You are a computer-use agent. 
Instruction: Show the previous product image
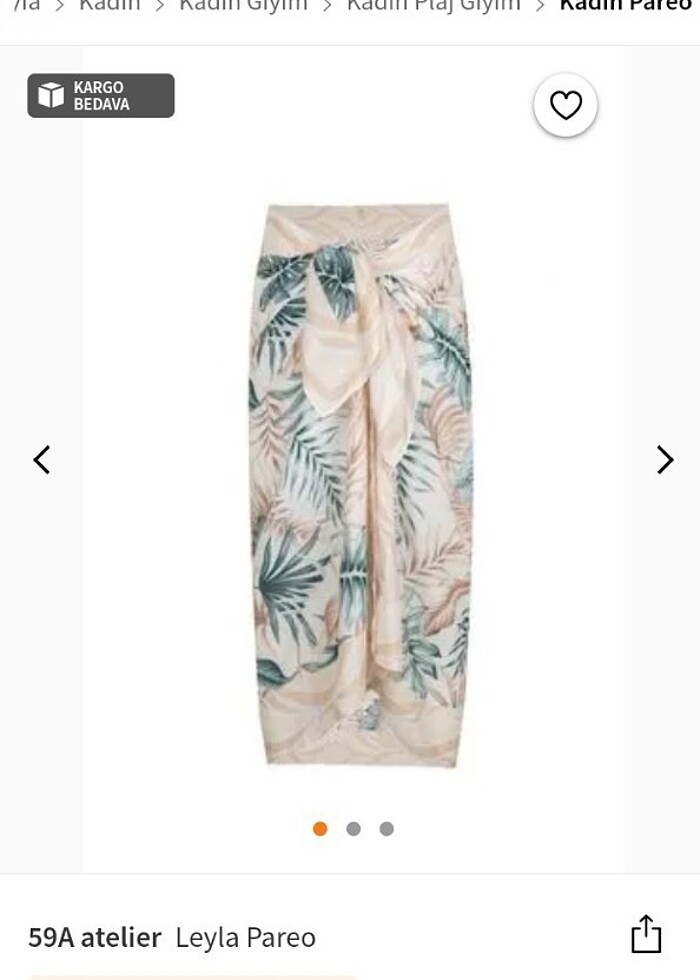click(x=42, y=459)
